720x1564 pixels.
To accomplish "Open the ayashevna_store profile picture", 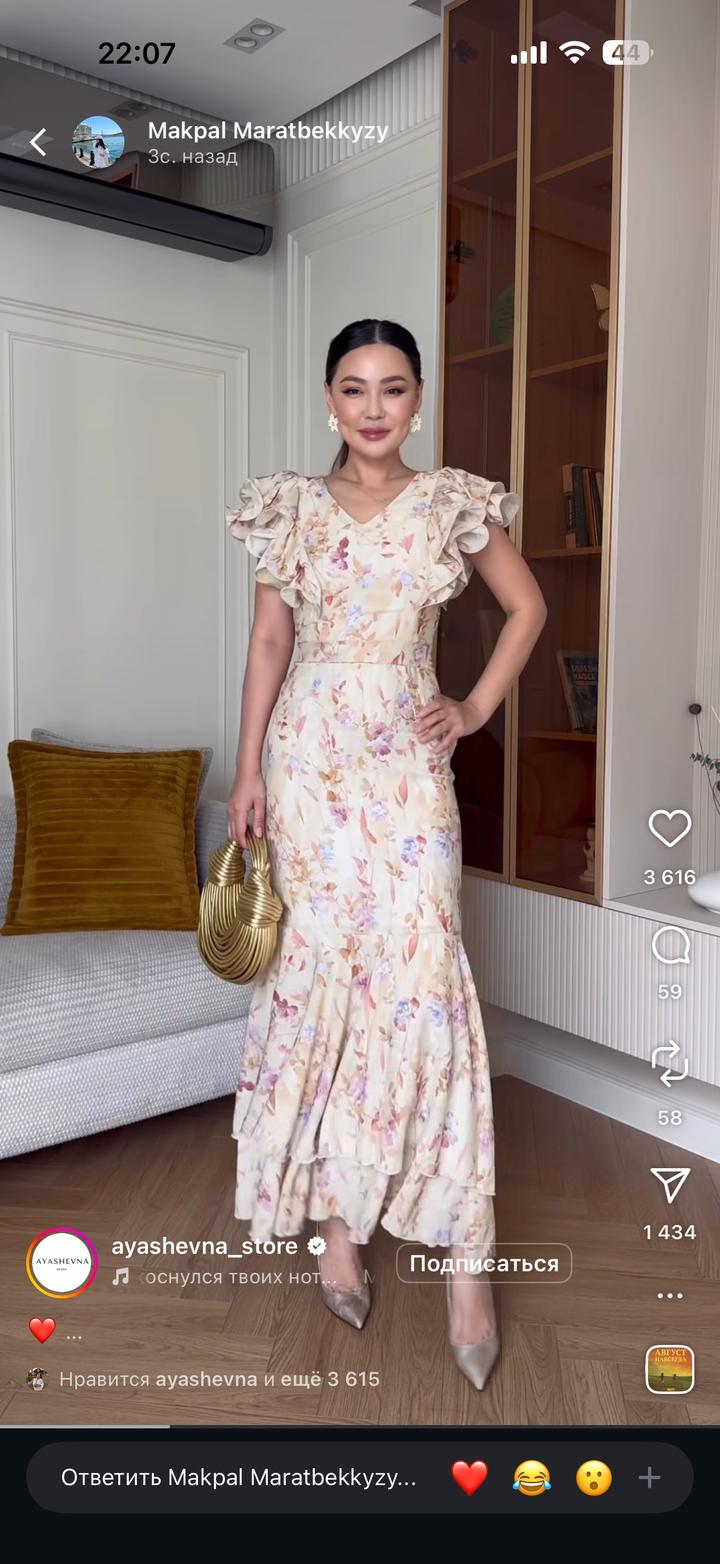I will (x=62, y=1262).
